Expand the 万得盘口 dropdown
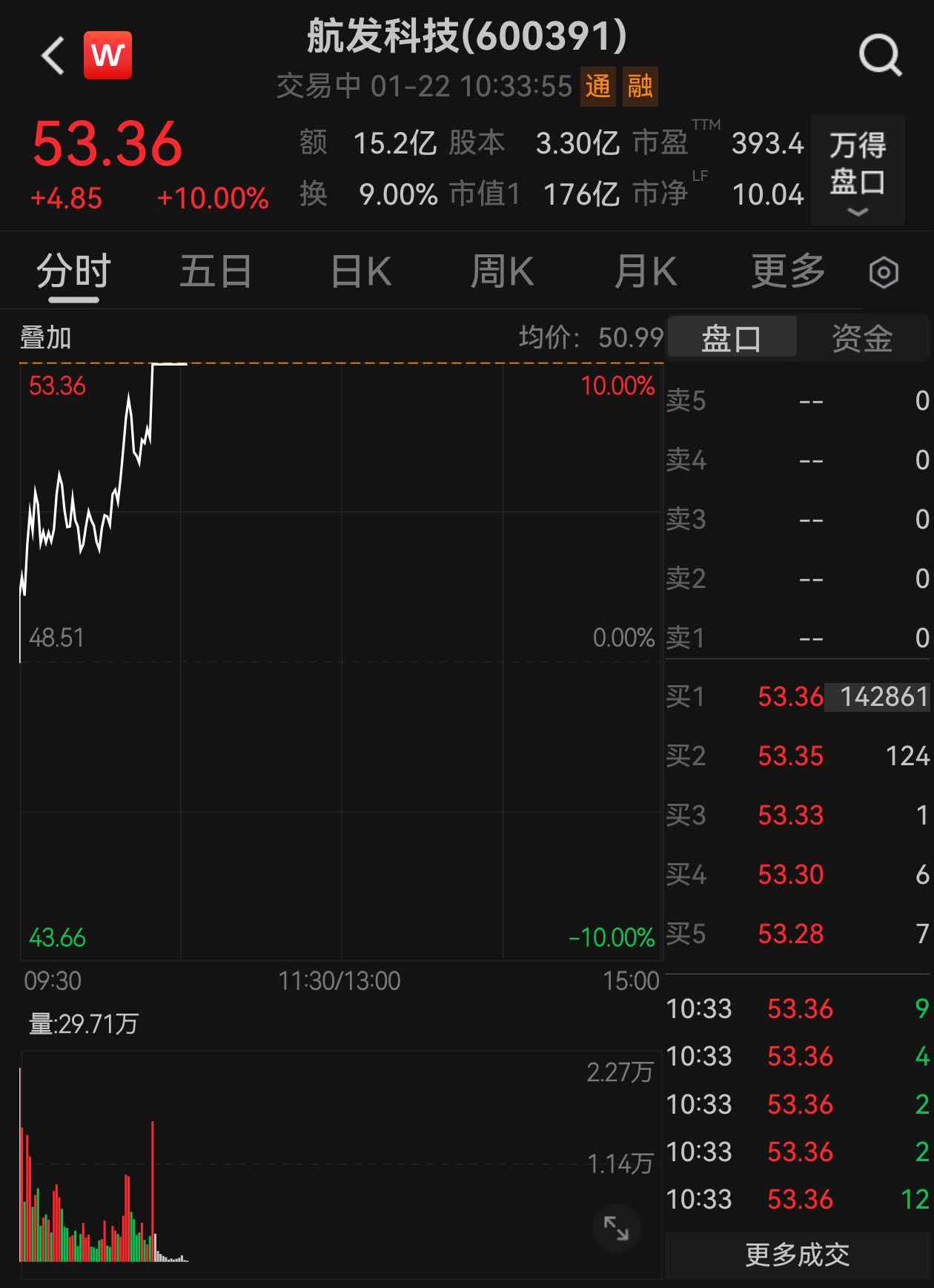The image size is (934, 1288). (858, 170)
